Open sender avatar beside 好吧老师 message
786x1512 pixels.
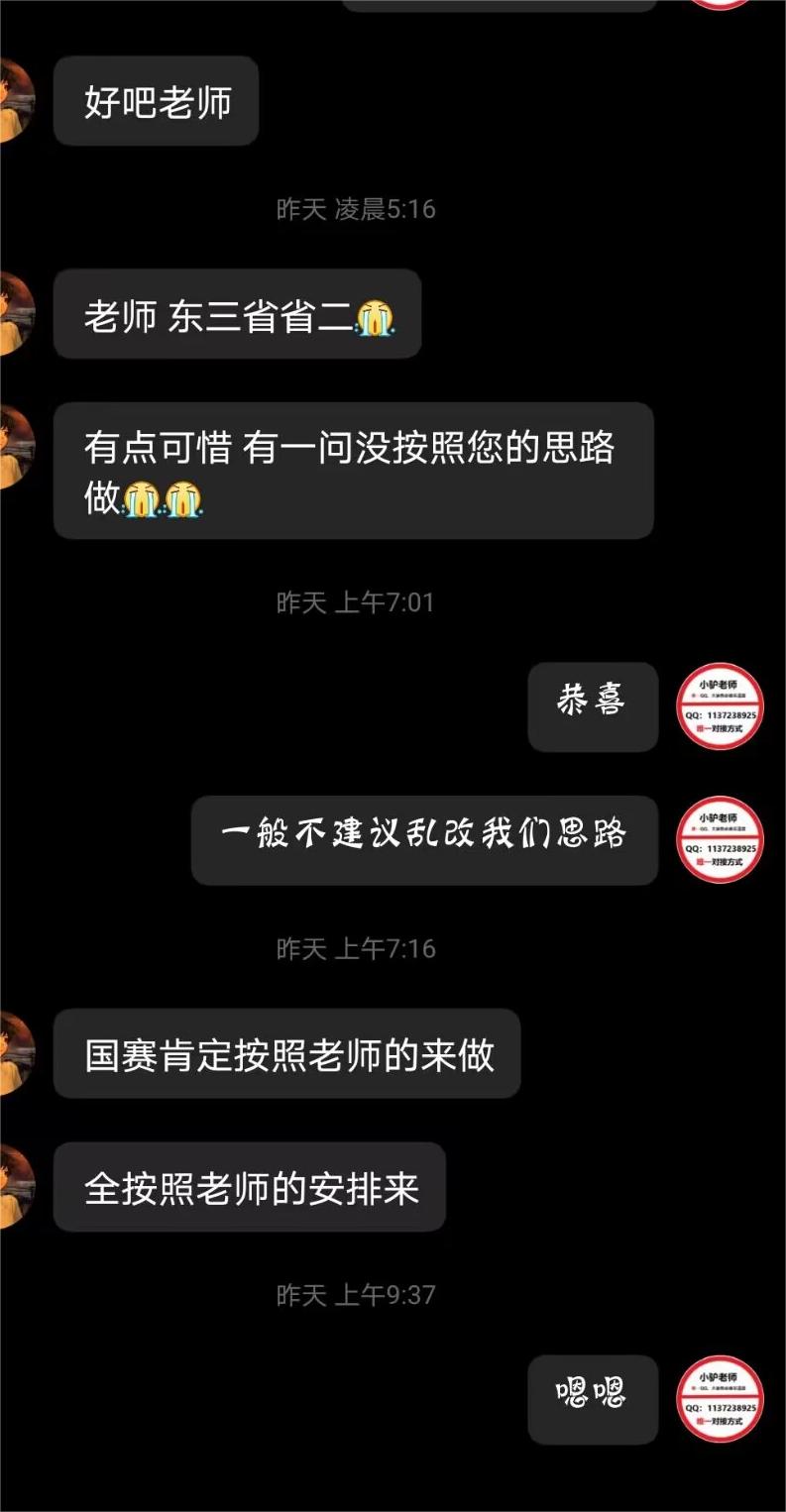(x=14, y=100)
